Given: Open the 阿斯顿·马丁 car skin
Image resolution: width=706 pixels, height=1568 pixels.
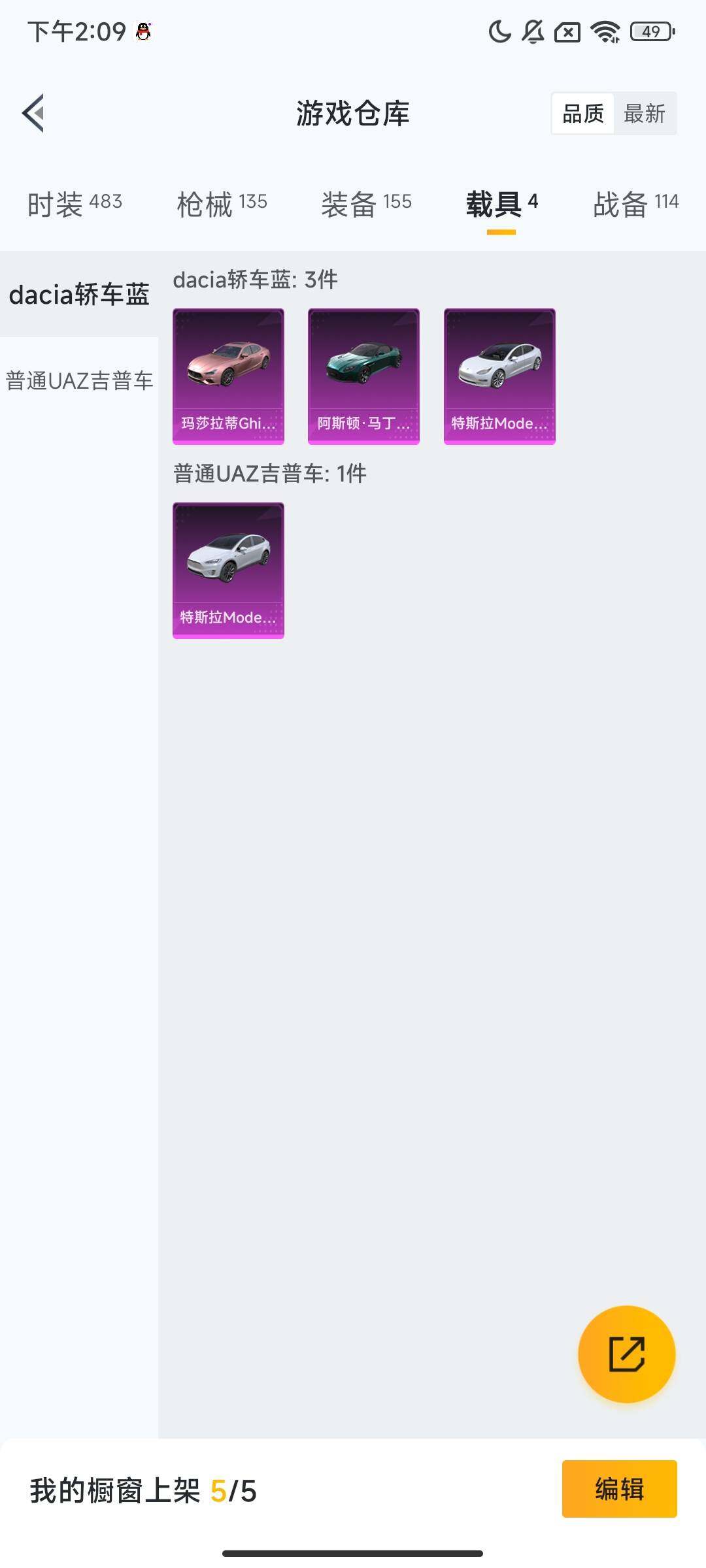Looking at the screenshot, I should click(x=363, y=376).
